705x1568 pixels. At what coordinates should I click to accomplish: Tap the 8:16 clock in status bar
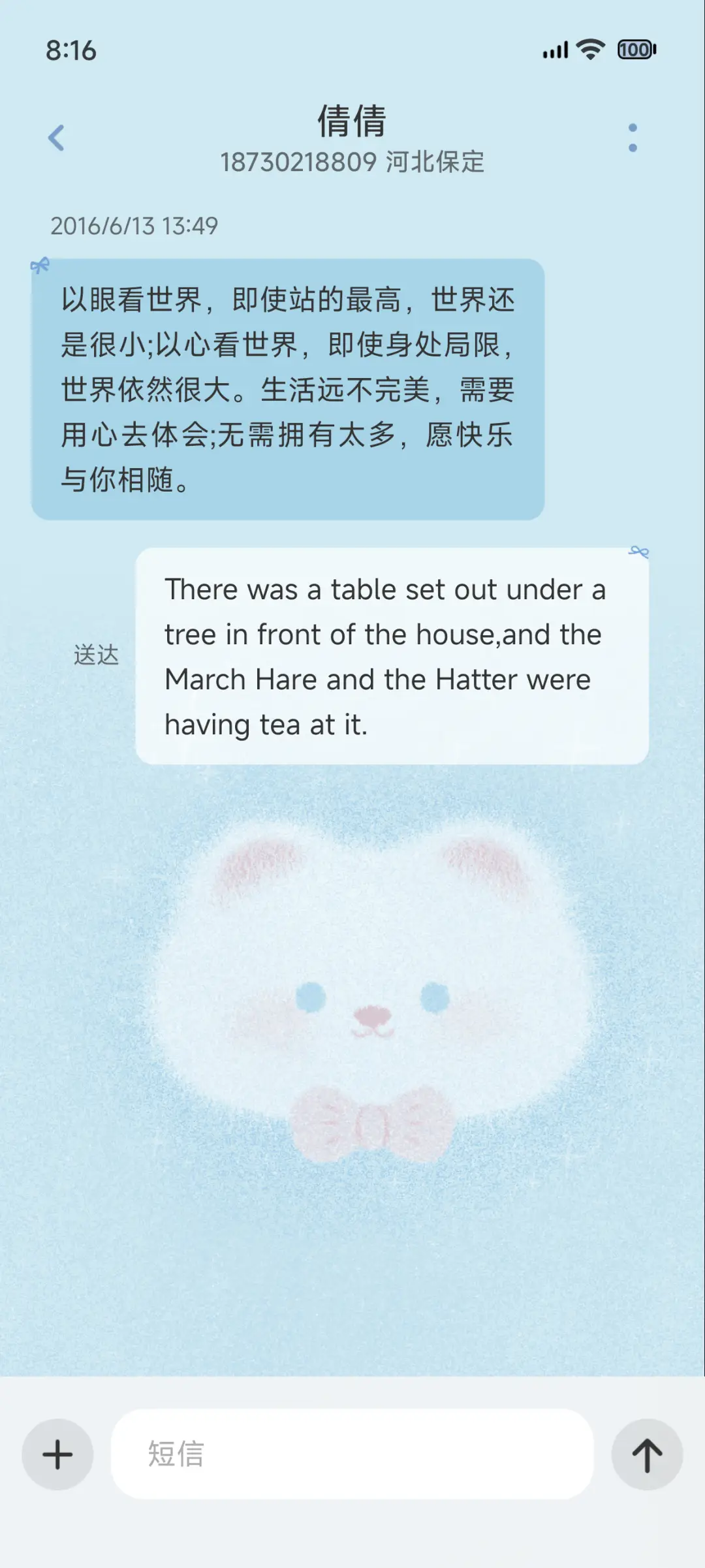tap(72, 49)
